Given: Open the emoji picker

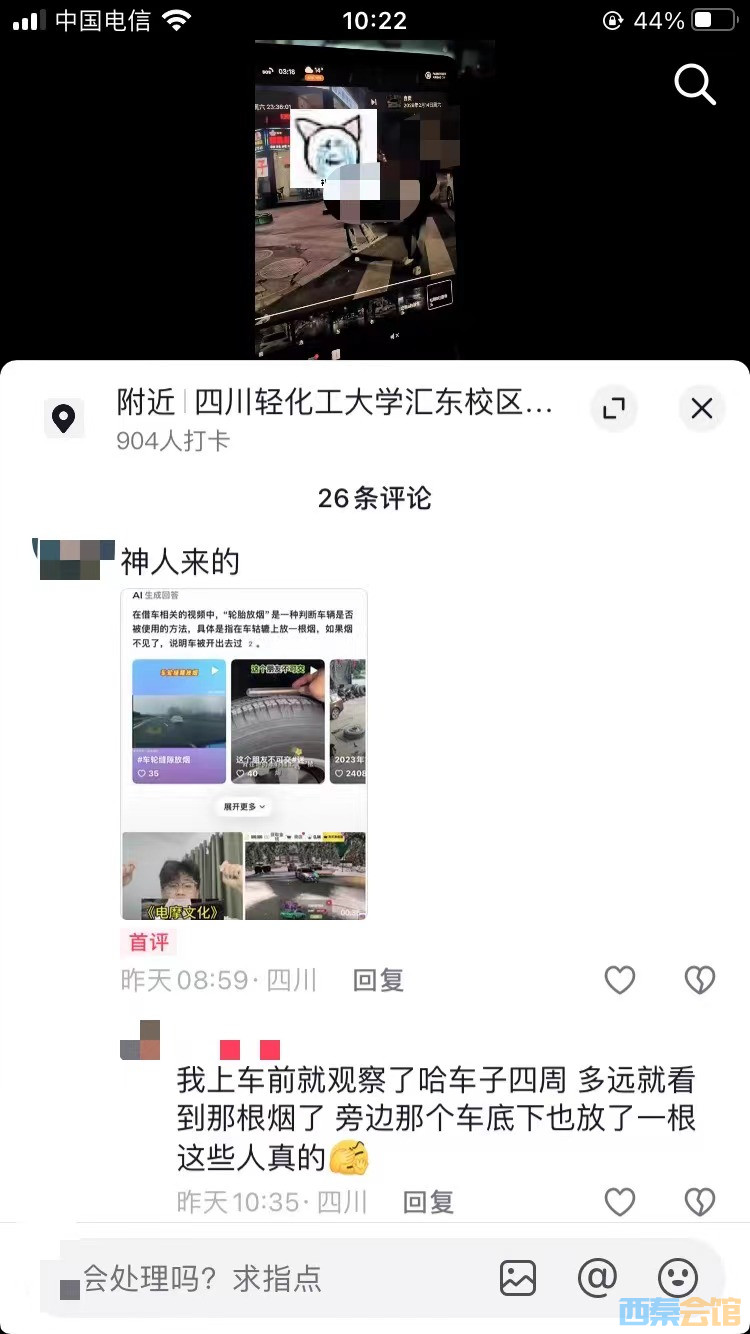Looking at the screenshot, I should click(x=677, y=1278).
